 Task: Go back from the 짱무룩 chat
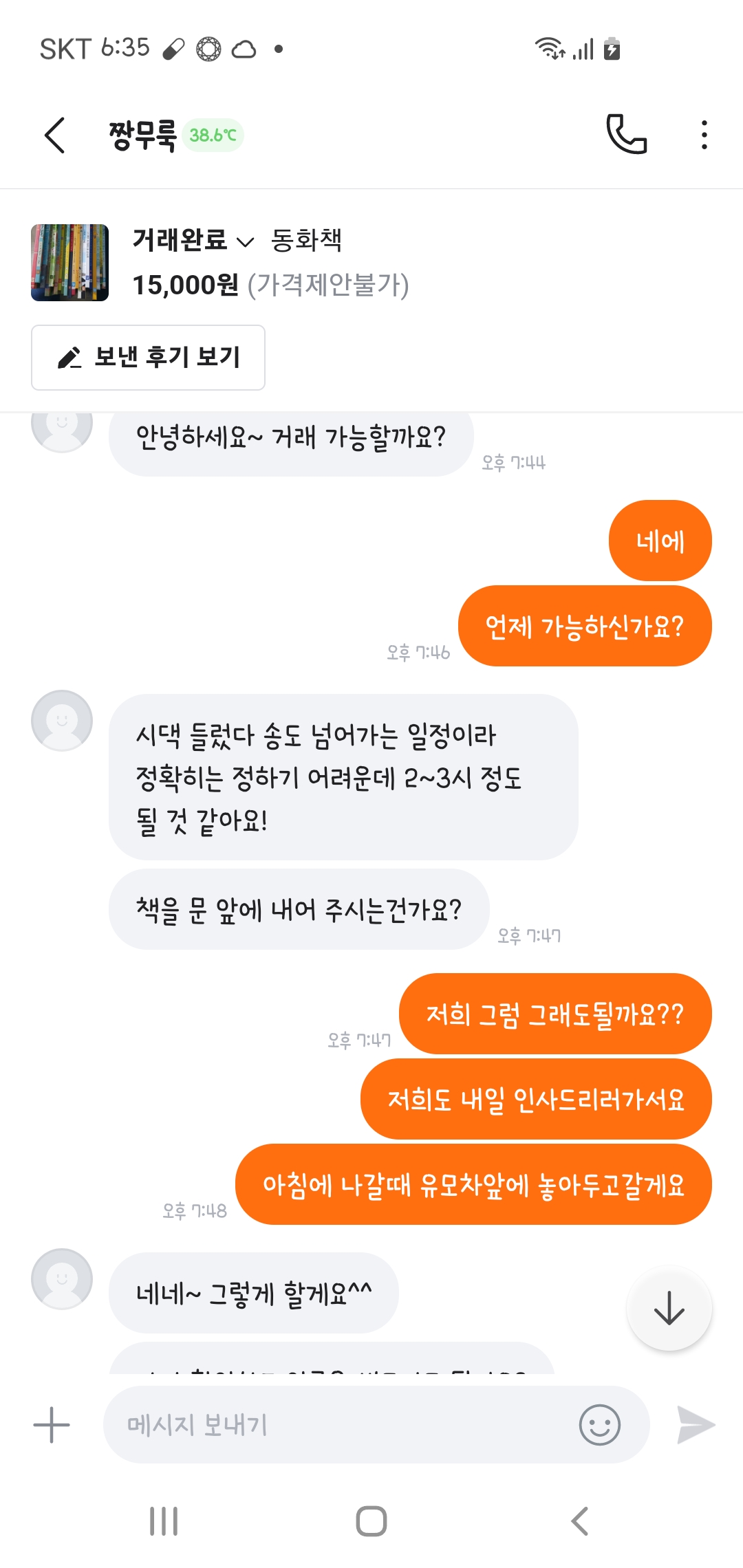tap(55, 135)
